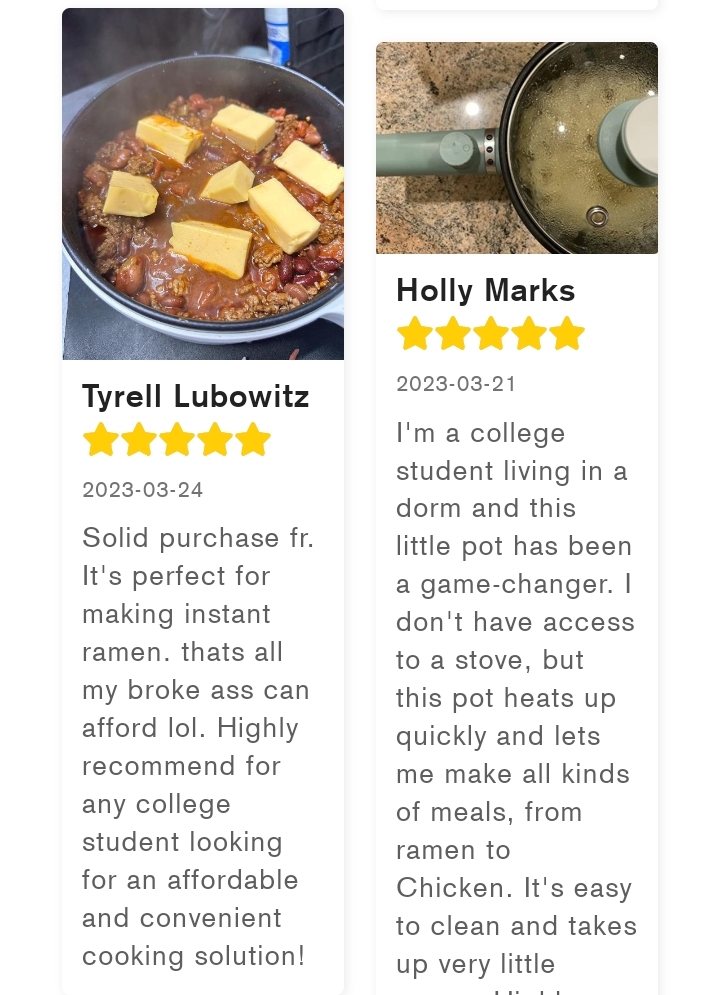
Task: Open Tyrell Lubowitz's chili review photo
Action: pos(203,184)
